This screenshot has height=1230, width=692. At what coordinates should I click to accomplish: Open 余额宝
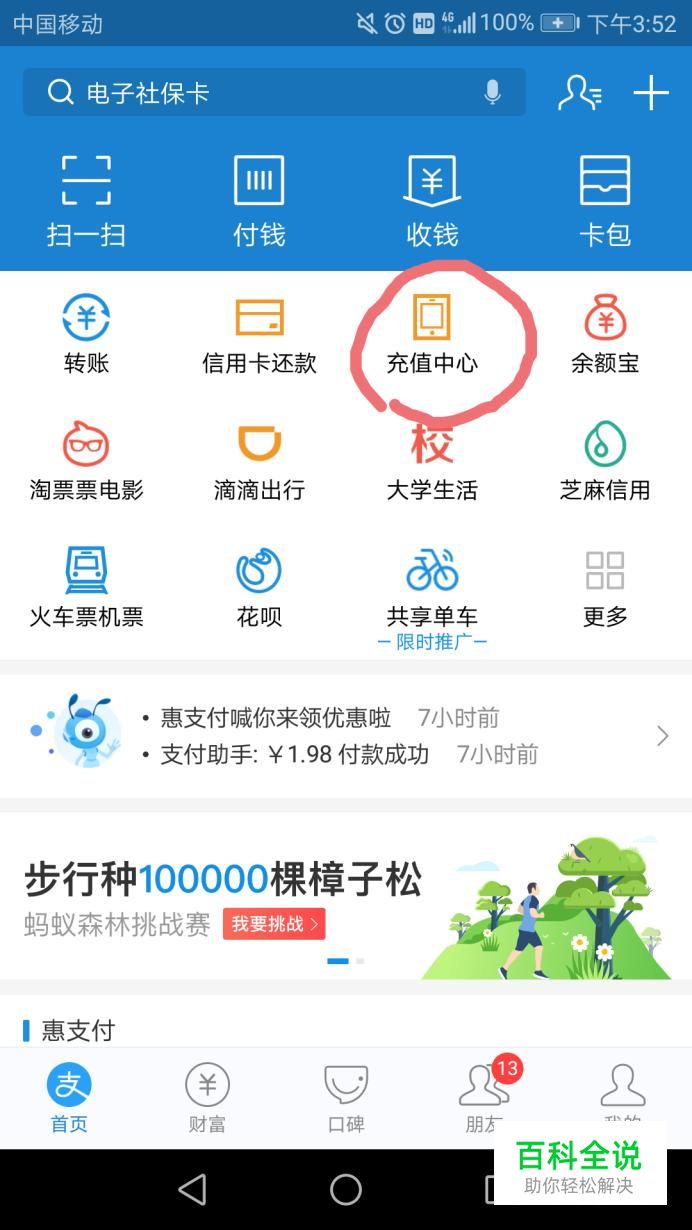(605, 335)
